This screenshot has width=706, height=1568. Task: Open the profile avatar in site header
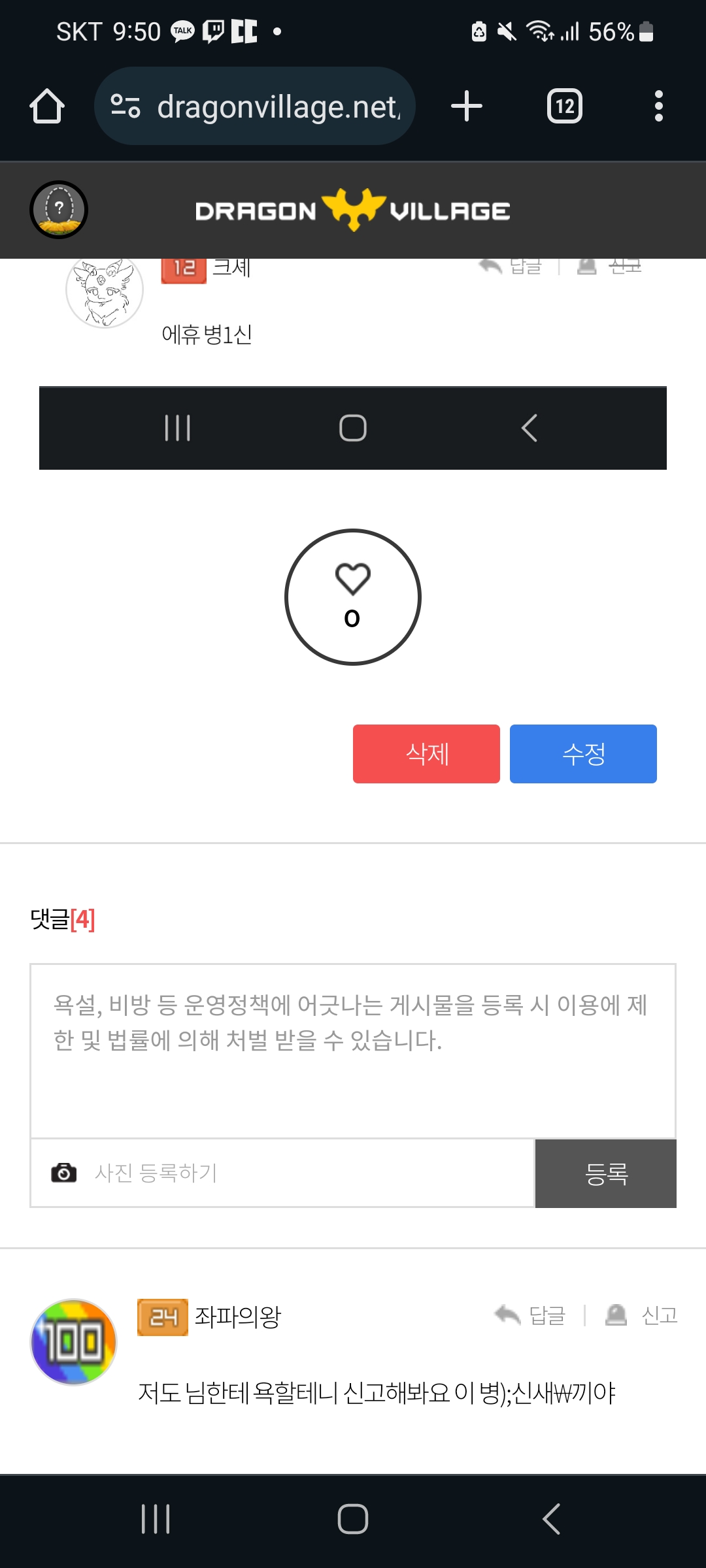click(59, 210)
